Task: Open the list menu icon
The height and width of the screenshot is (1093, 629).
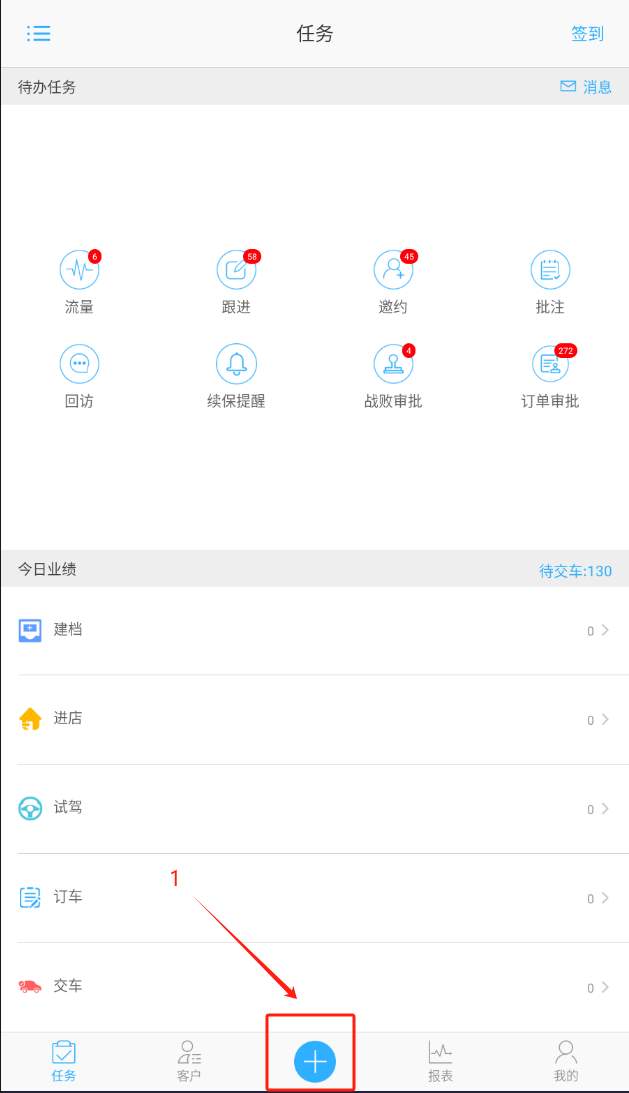Action: click(x=38, y=33)
